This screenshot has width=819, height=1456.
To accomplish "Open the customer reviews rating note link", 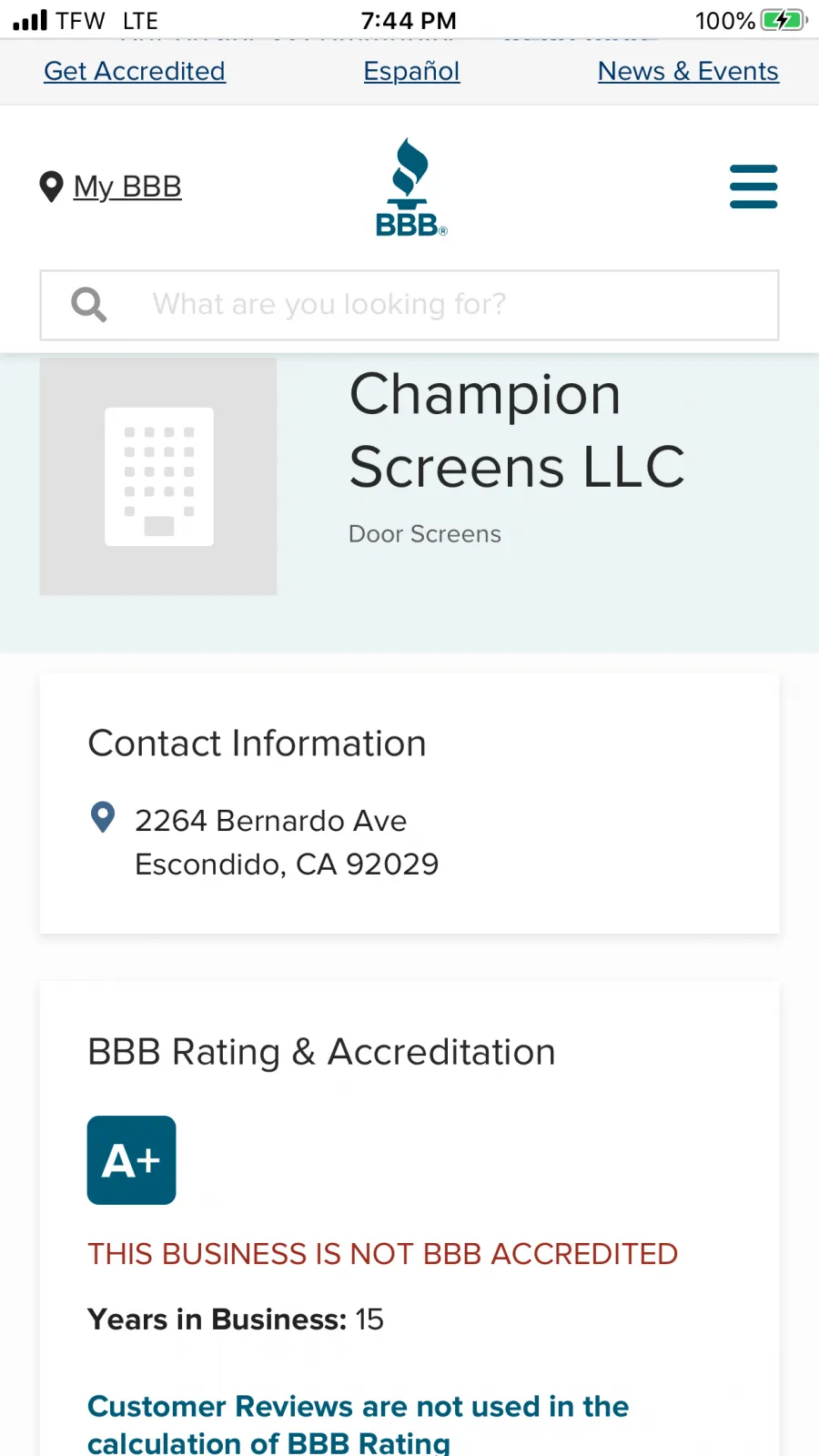I will pyautogui.click(x=359, y=1423).
